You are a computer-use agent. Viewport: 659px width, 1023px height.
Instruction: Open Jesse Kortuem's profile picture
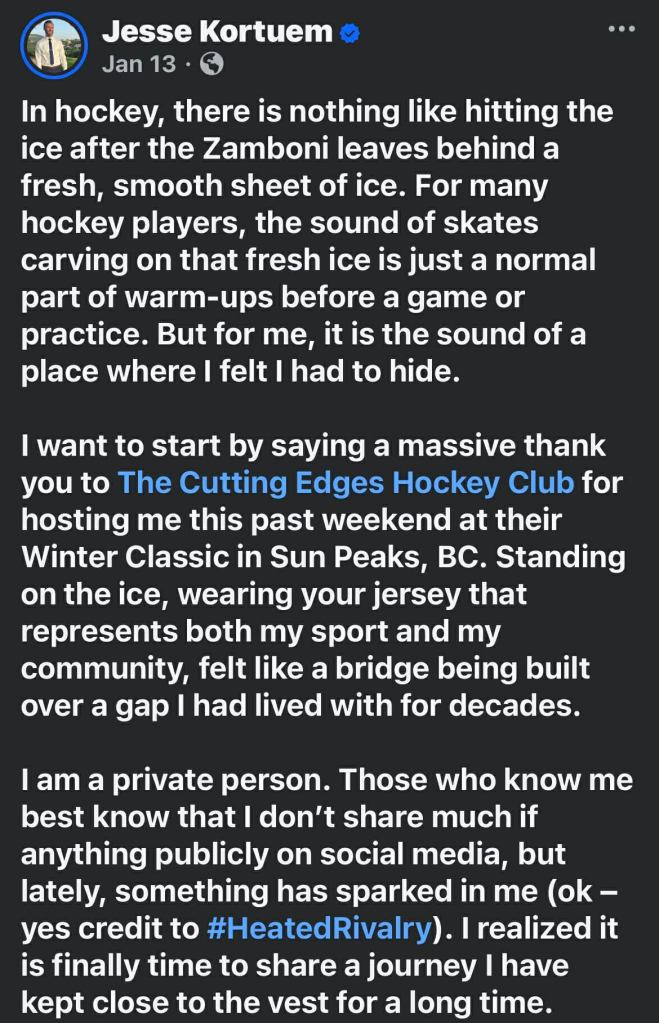[x=54, y=46]
